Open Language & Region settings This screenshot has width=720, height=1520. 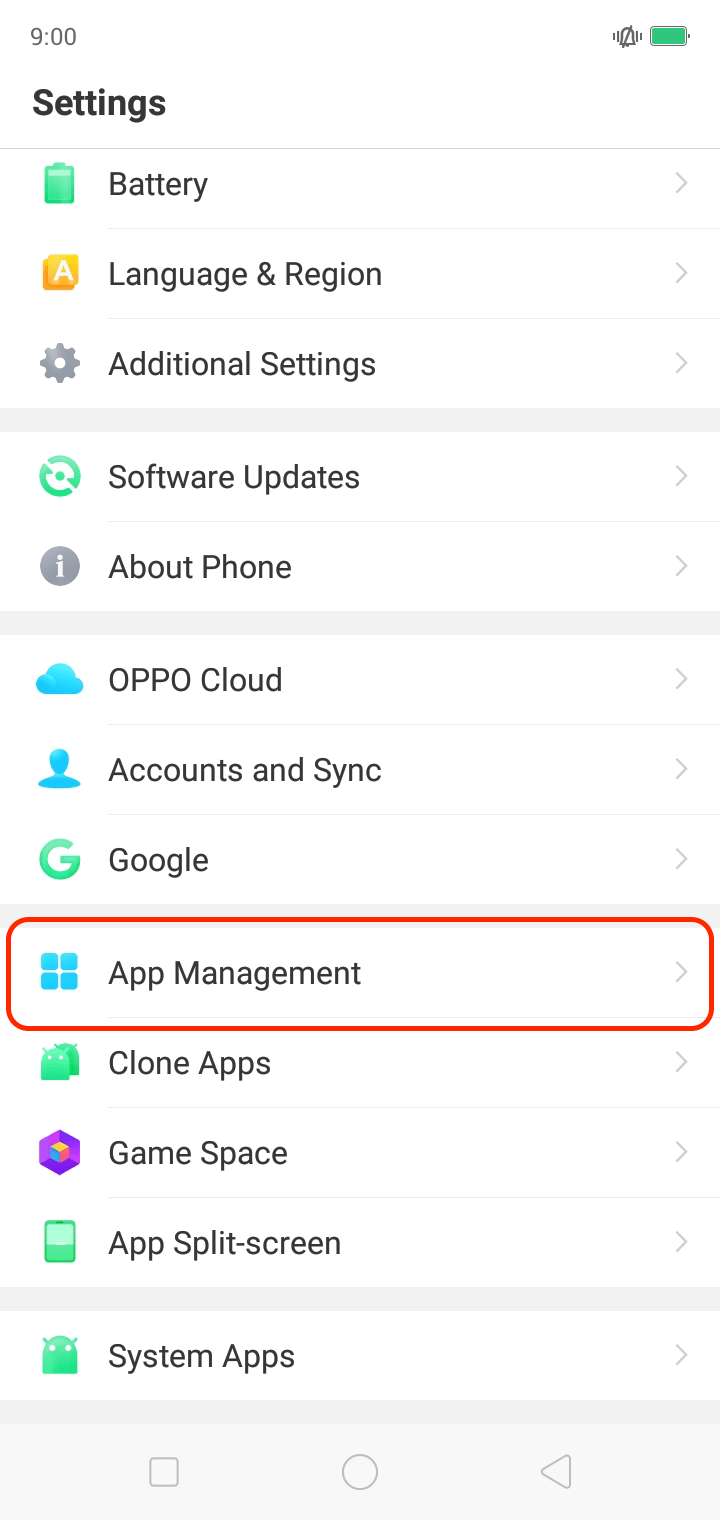click(x=360, y=274)
